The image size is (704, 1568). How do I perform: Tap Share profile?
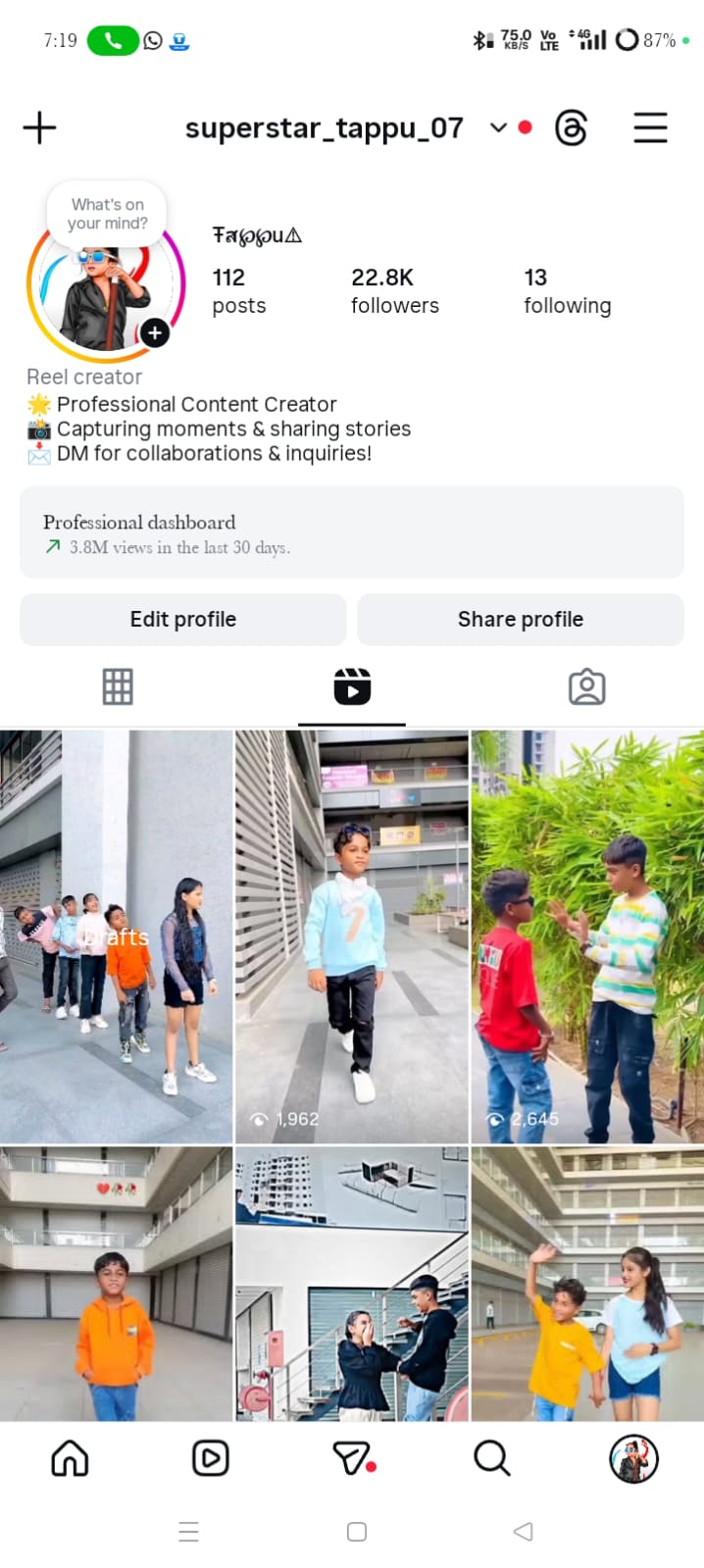tap(521, 620)
